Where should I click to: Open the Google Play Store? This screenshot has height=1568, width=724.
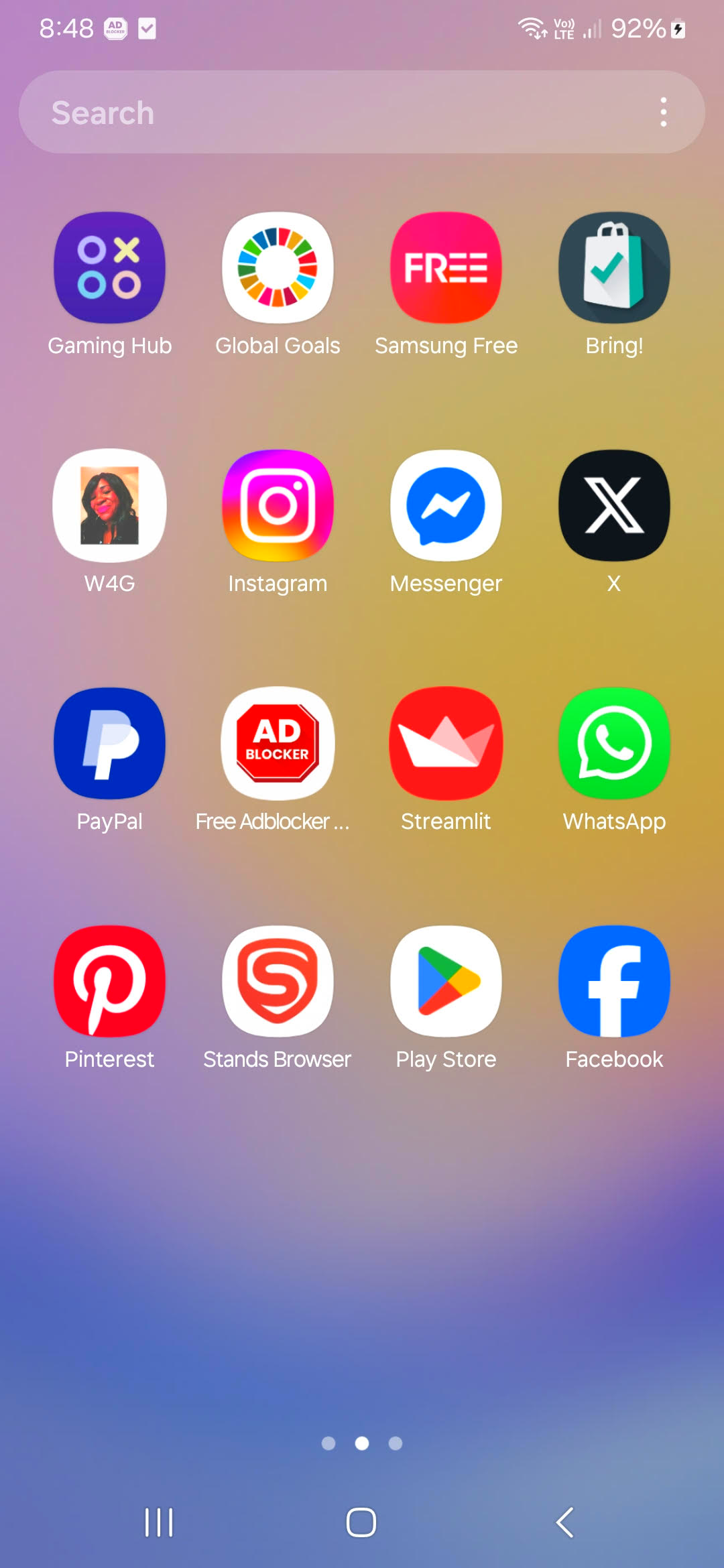(x=446, y=981)
